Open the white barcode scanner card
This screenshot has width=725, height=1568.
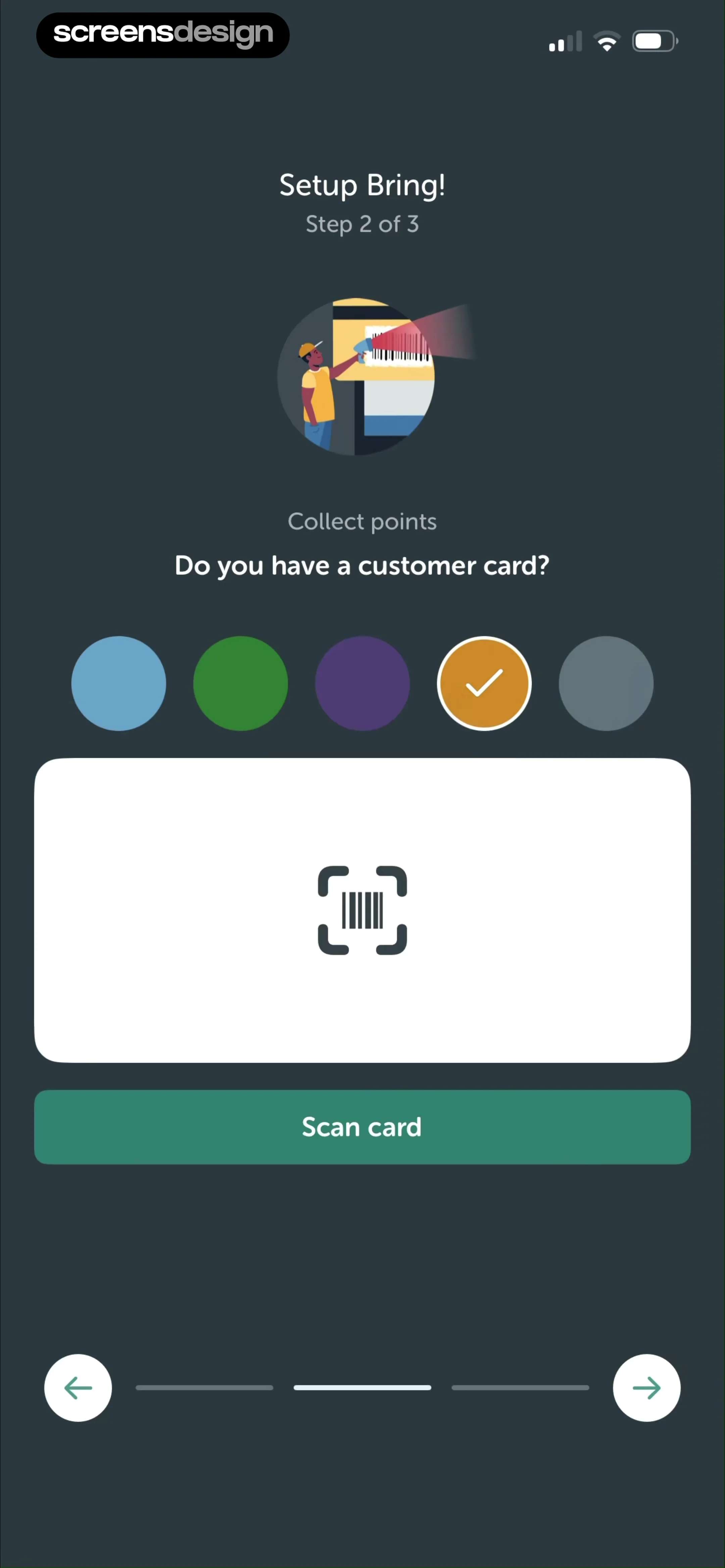pyautogui.click(x=362, y=910)
